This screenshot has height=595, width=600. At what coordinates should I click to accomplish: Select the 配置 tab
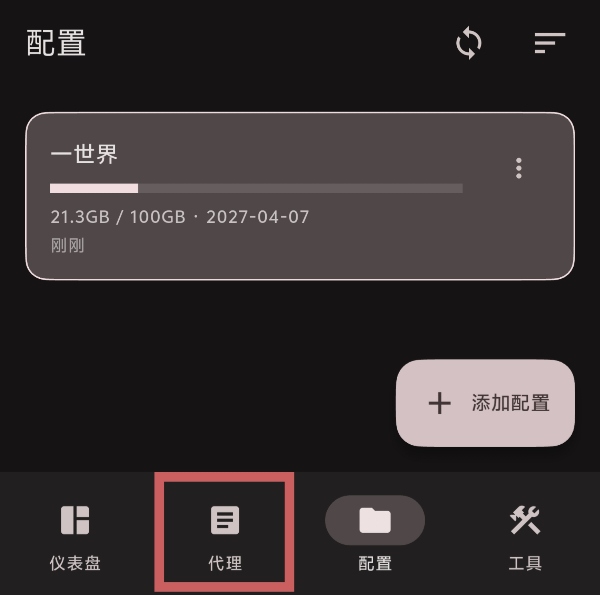(375, 536)
